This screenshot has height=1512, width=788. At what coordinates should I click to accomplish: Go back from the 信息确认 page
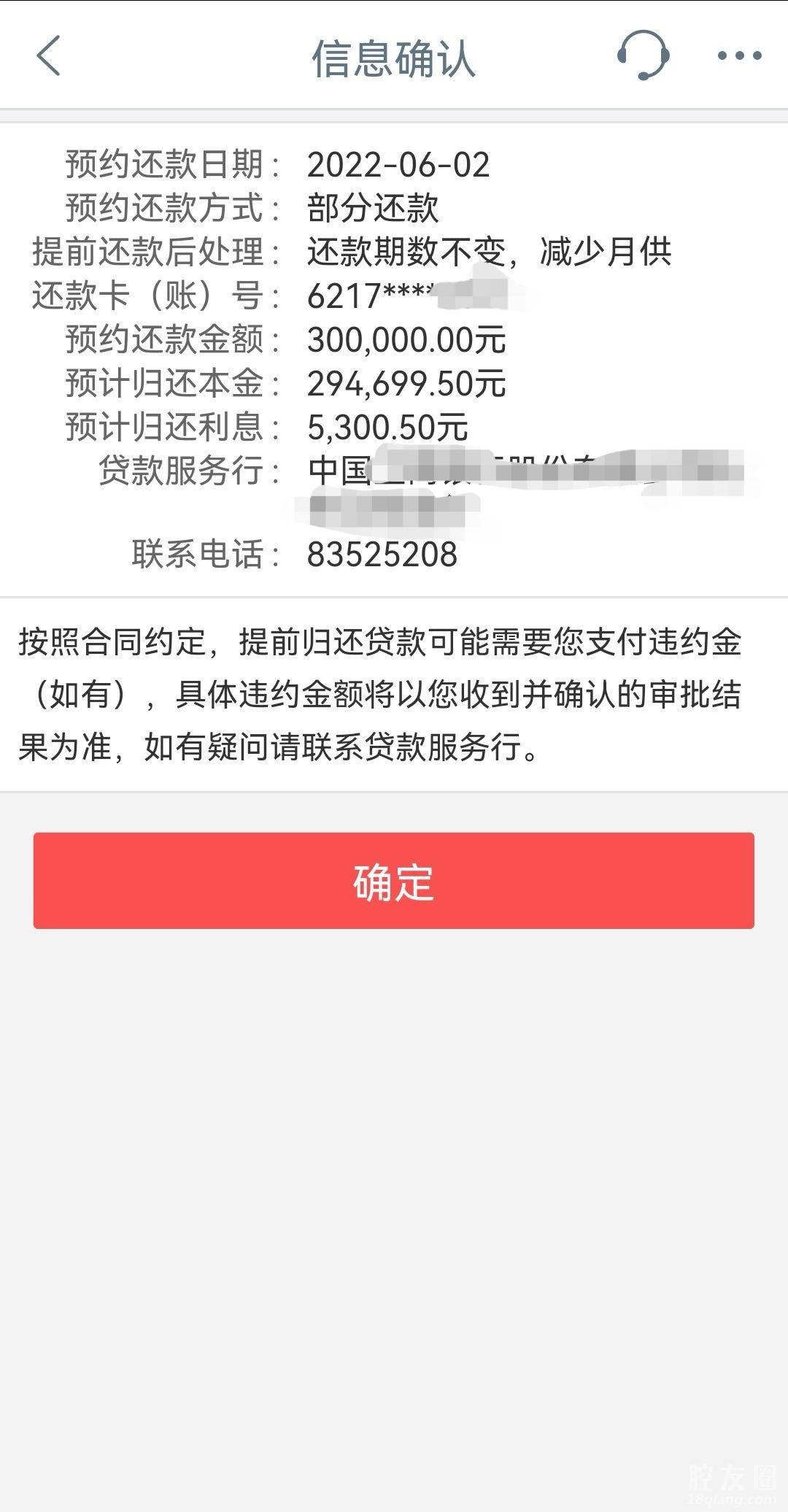[x=49, y=56]
